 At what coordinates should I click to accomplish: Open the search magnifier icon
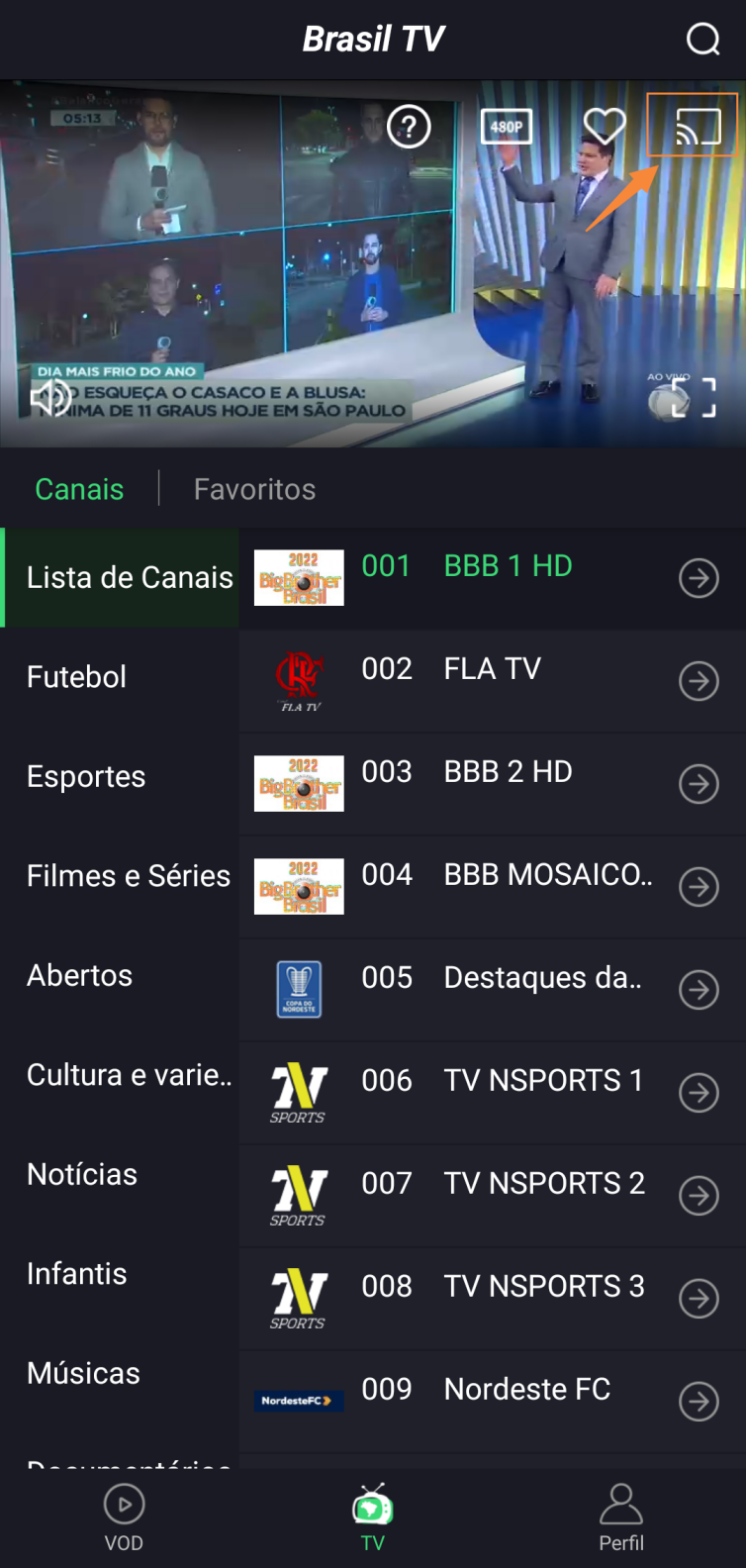(x=702, y=40)
